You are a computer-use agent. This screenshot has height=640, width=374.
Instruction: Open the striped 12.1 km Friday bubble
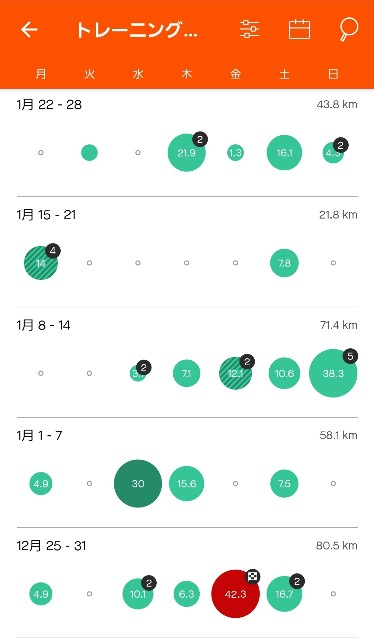click(x=235, y=373)
